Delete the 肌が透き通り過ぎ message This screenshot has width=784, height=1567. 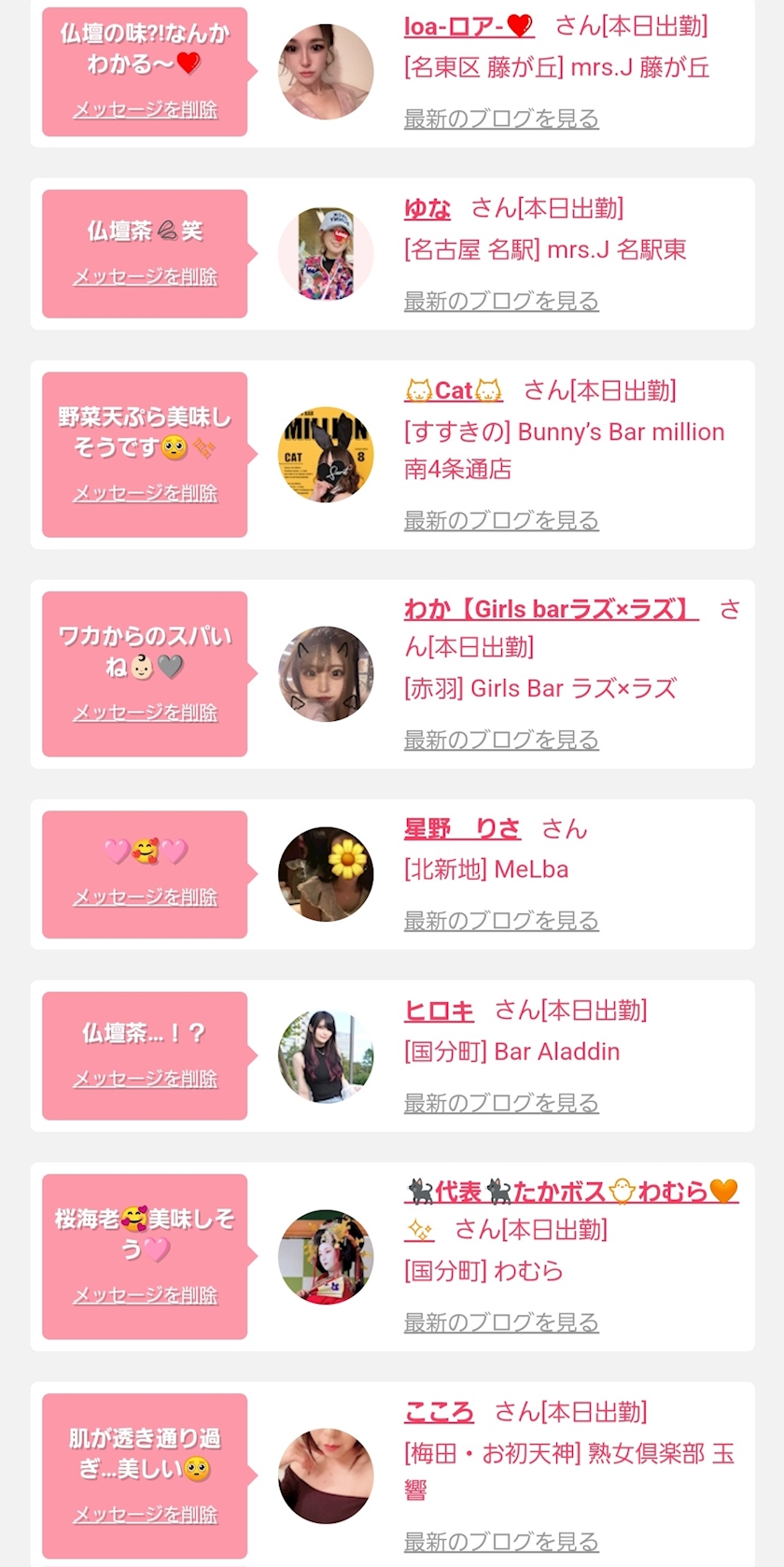[146, 1514]
